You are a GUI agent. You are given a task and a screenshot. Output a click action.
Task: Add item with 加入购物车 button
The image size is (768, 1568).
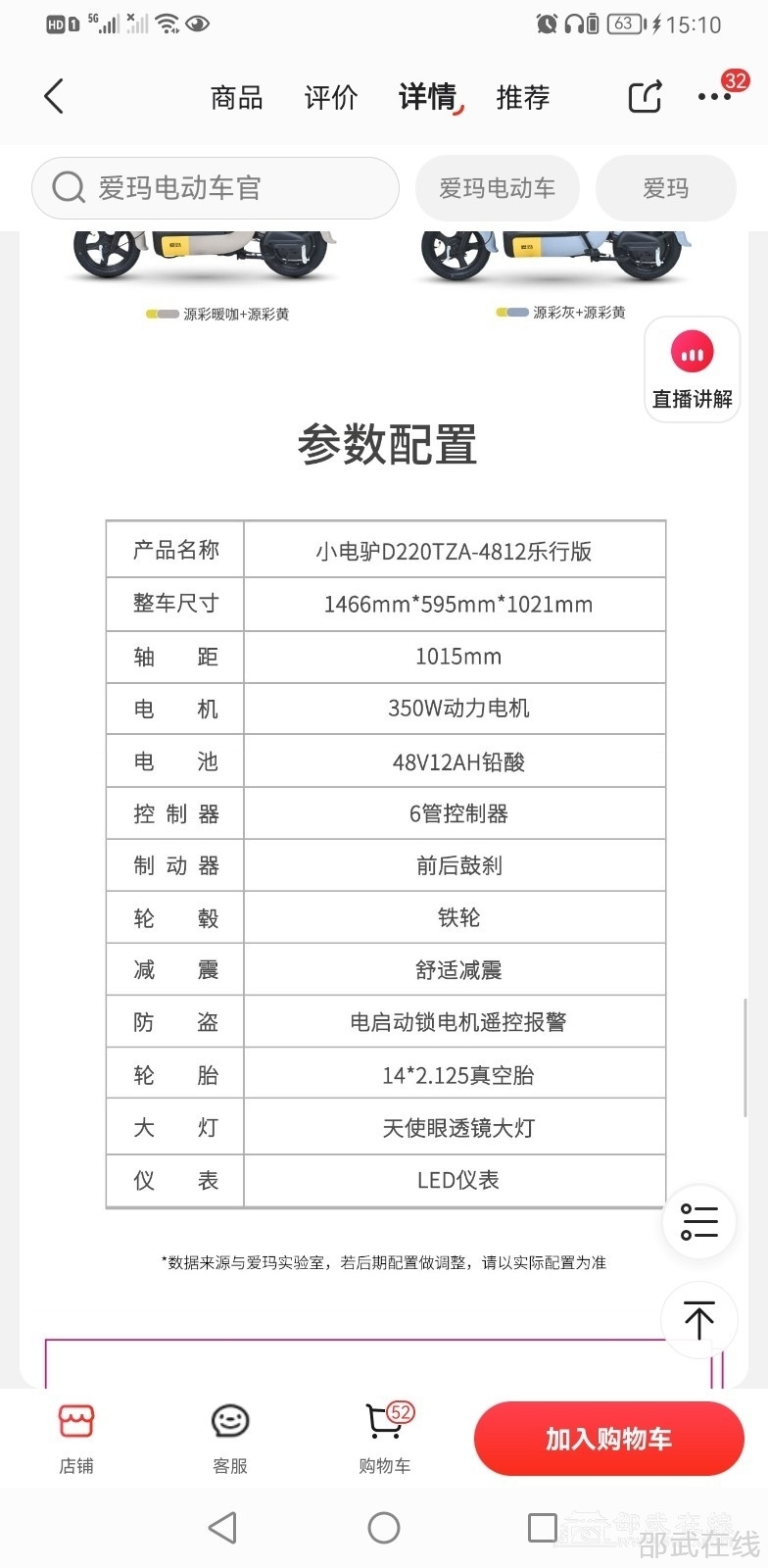tap(608, 1438)
